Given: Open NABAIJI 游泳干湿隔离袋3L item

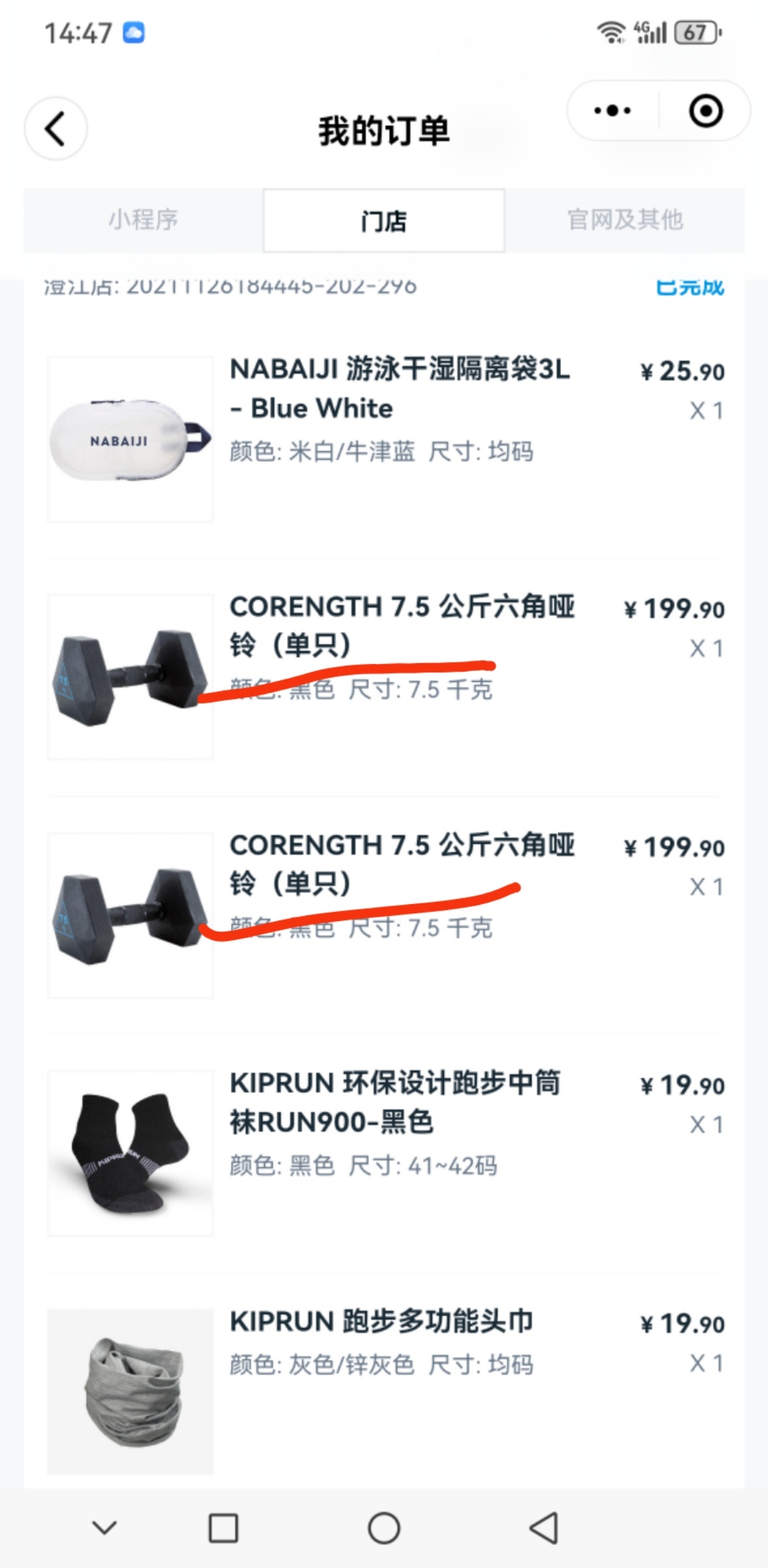Looking at the screenshot, I should [399, 388].
